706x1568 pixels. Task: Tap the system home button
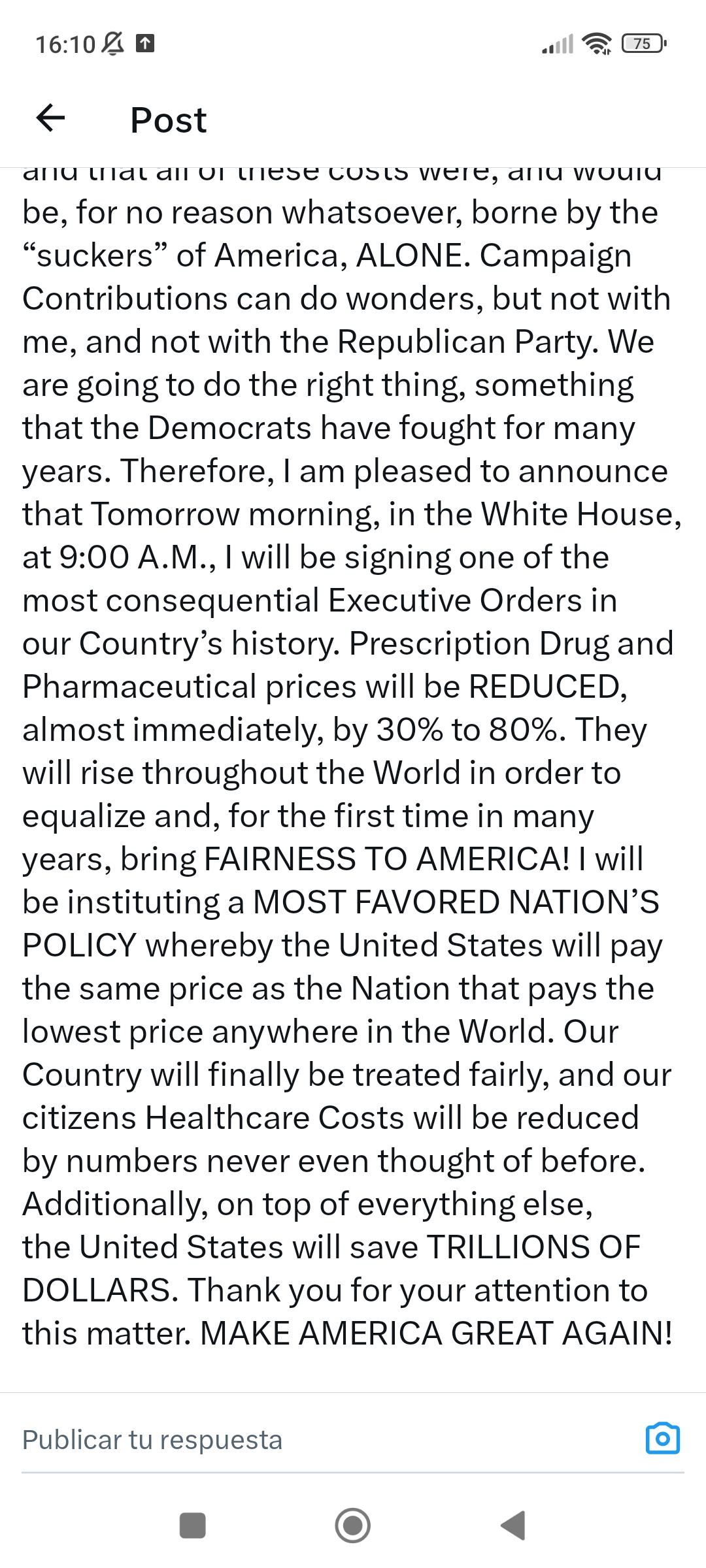pos(352,1526)
